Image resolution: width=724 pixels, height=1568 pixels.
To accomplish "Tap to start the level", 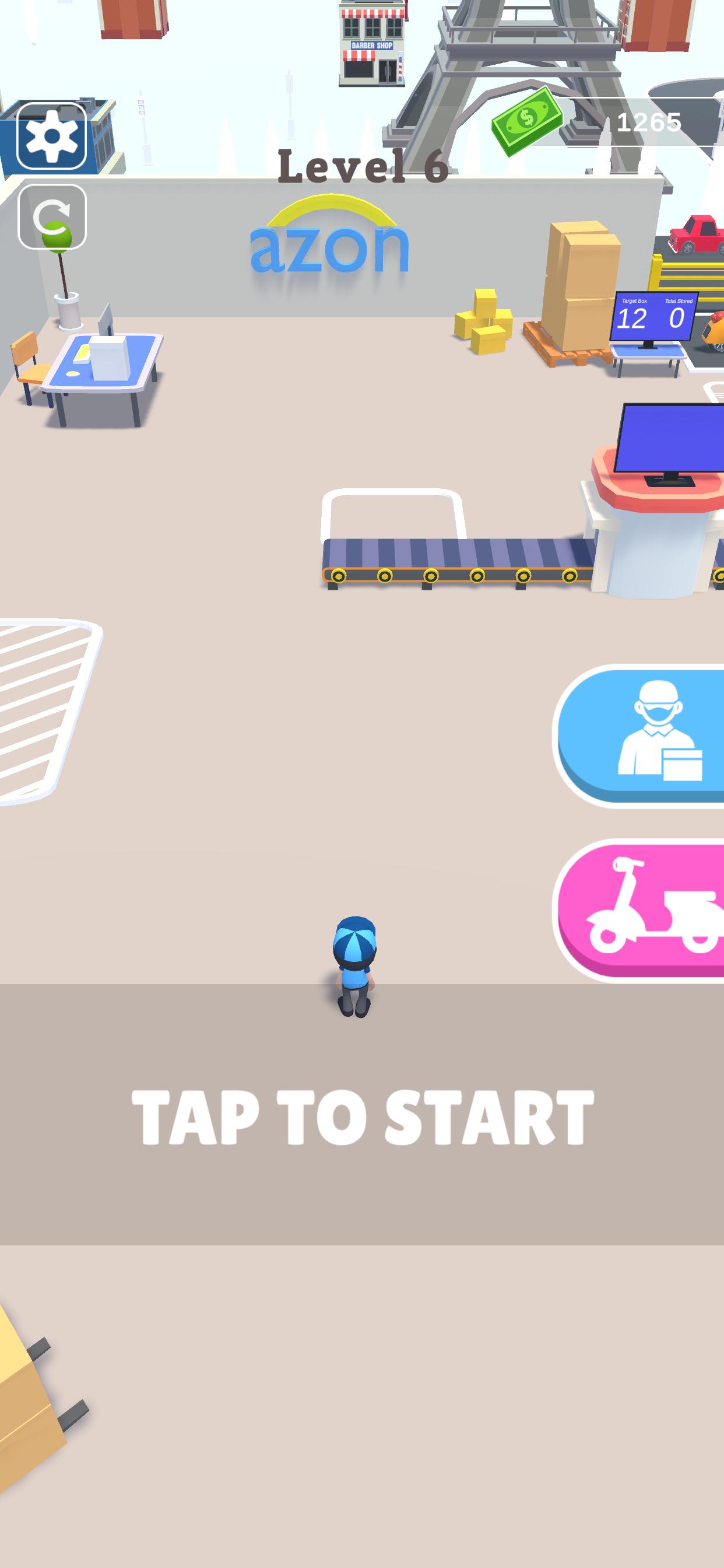I will (363, 1117).
